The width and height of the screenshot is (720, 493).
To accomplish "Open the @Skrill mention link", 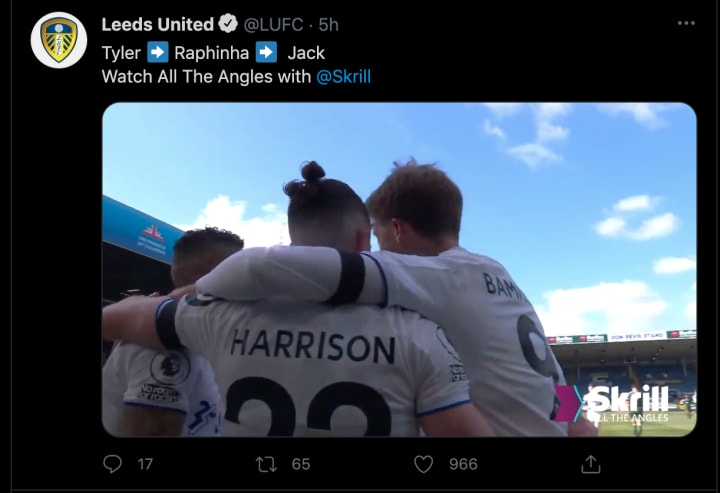I will (343, 76).
